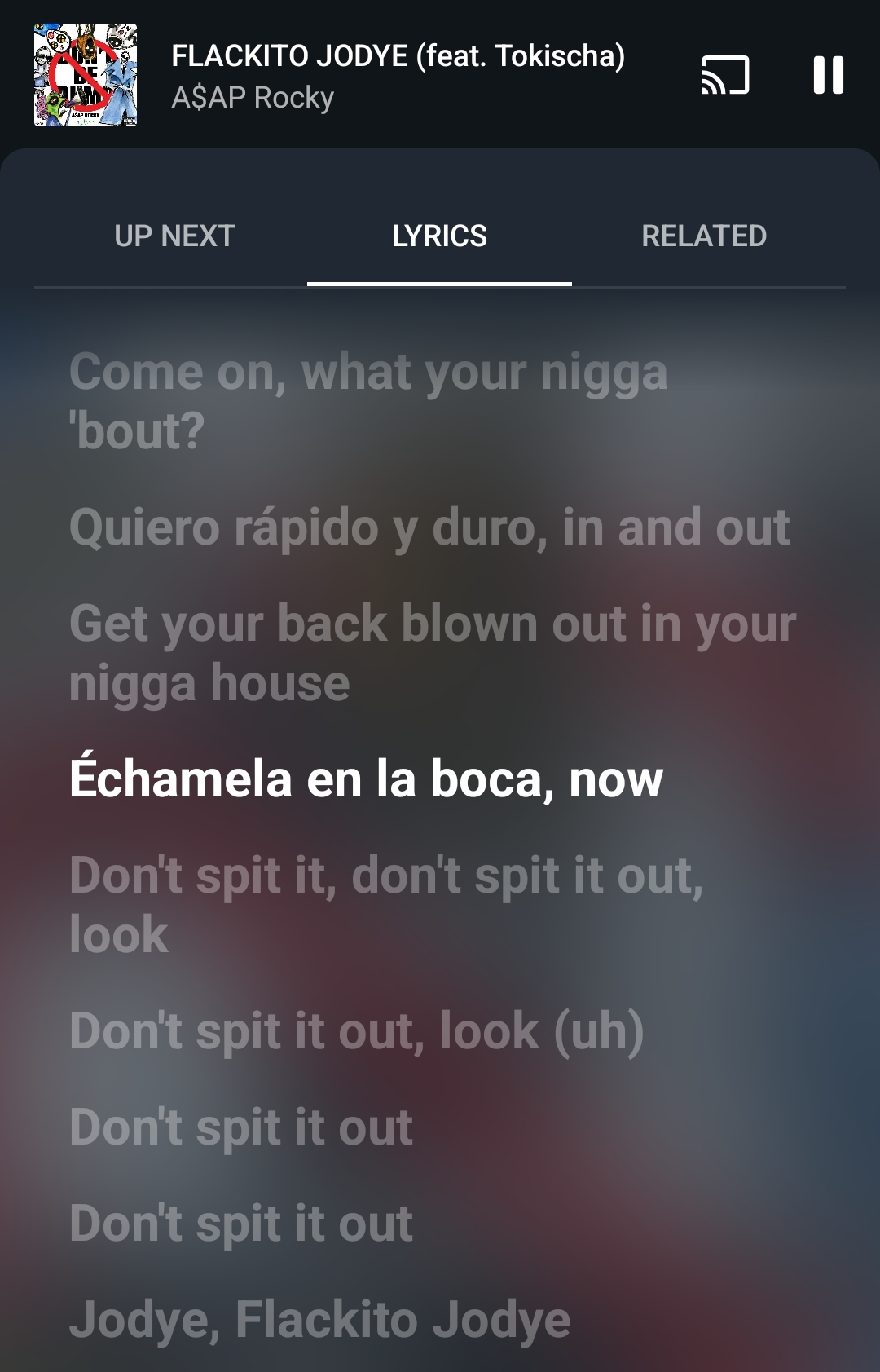Open the cast to device option
This screenshot has width=880, height=1372.
coord(724,75)
